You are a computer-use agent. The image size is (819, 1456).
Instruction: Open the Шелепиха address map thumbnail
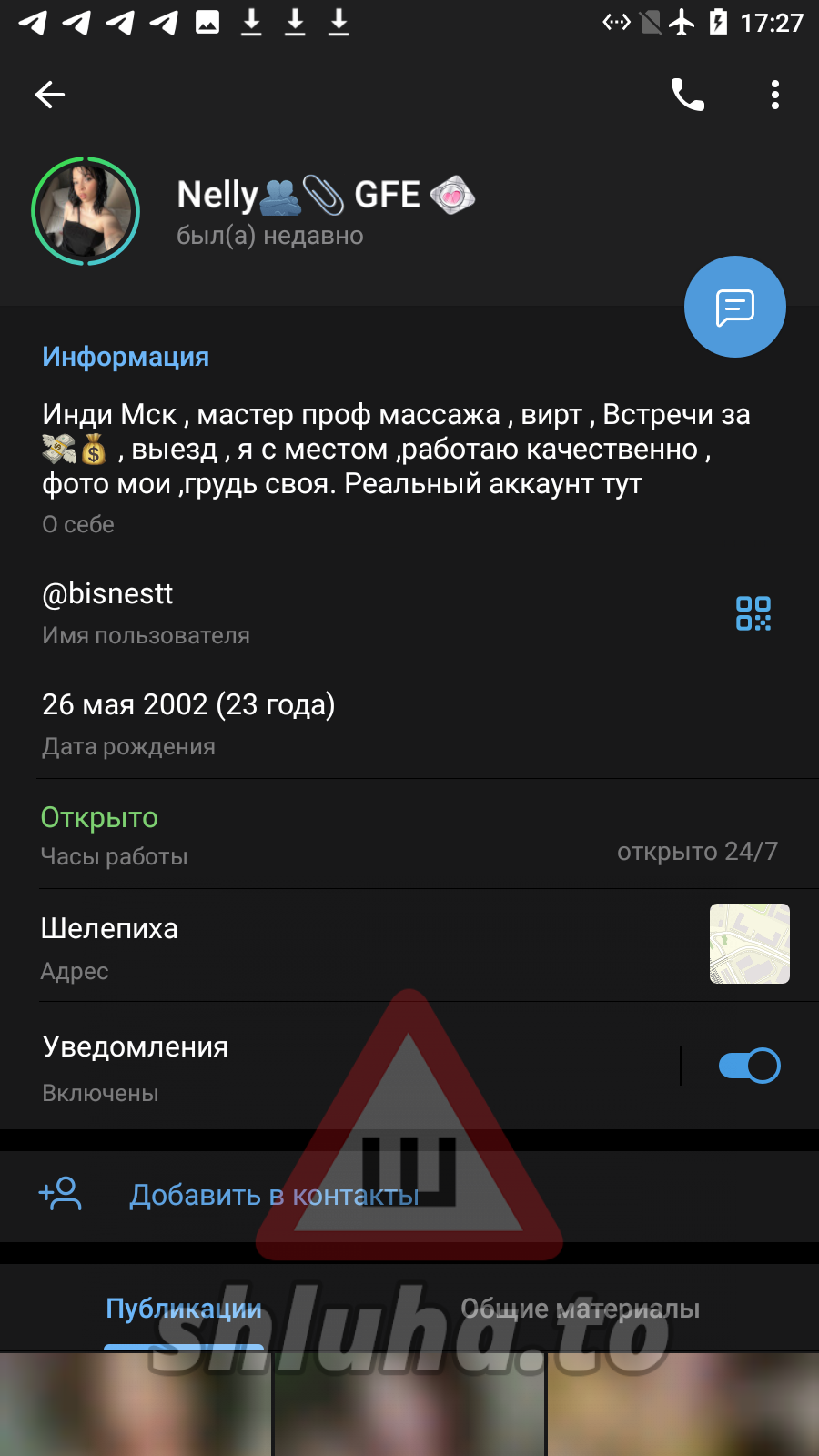coord(750,944)
